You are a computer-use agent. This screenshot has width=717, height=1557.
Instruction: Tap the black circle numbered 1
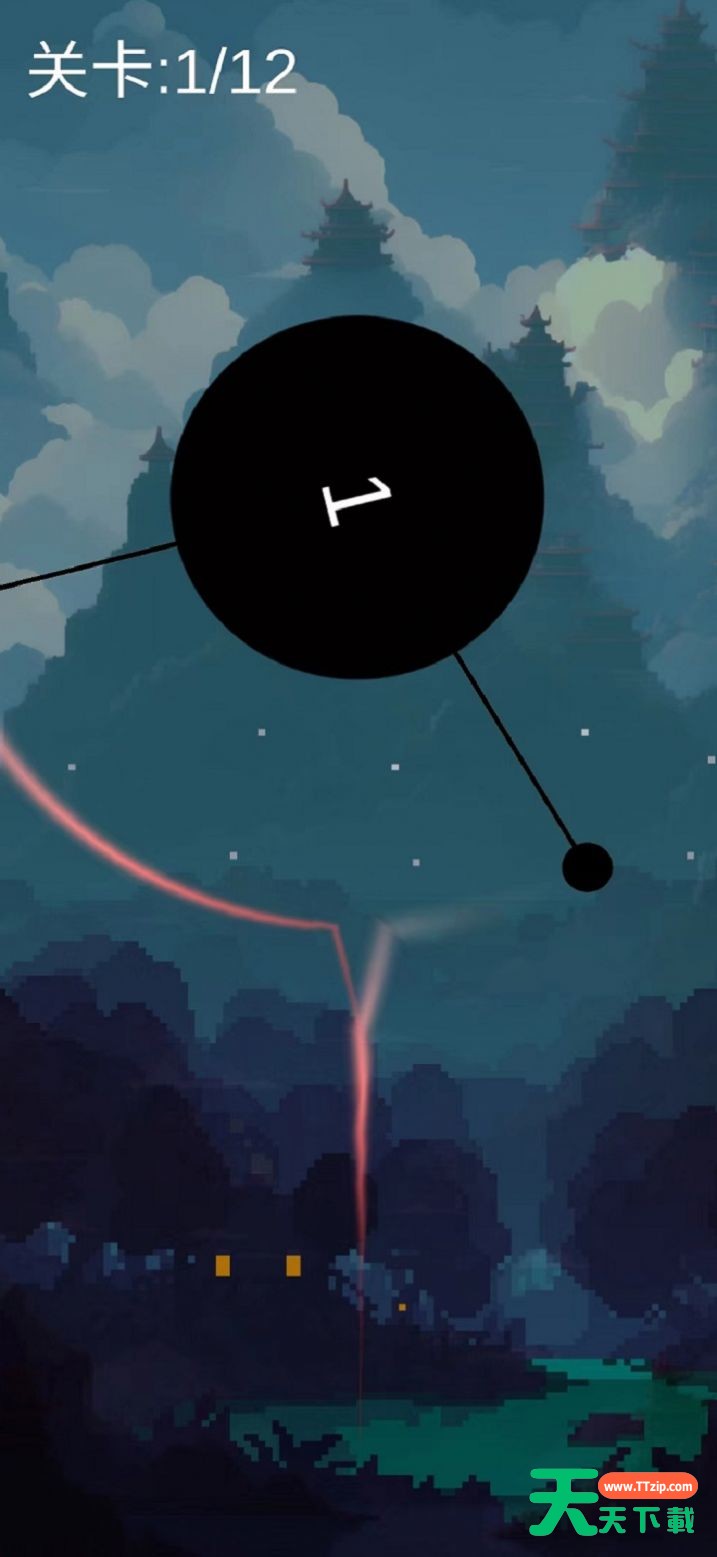click(x=357, y=497)
